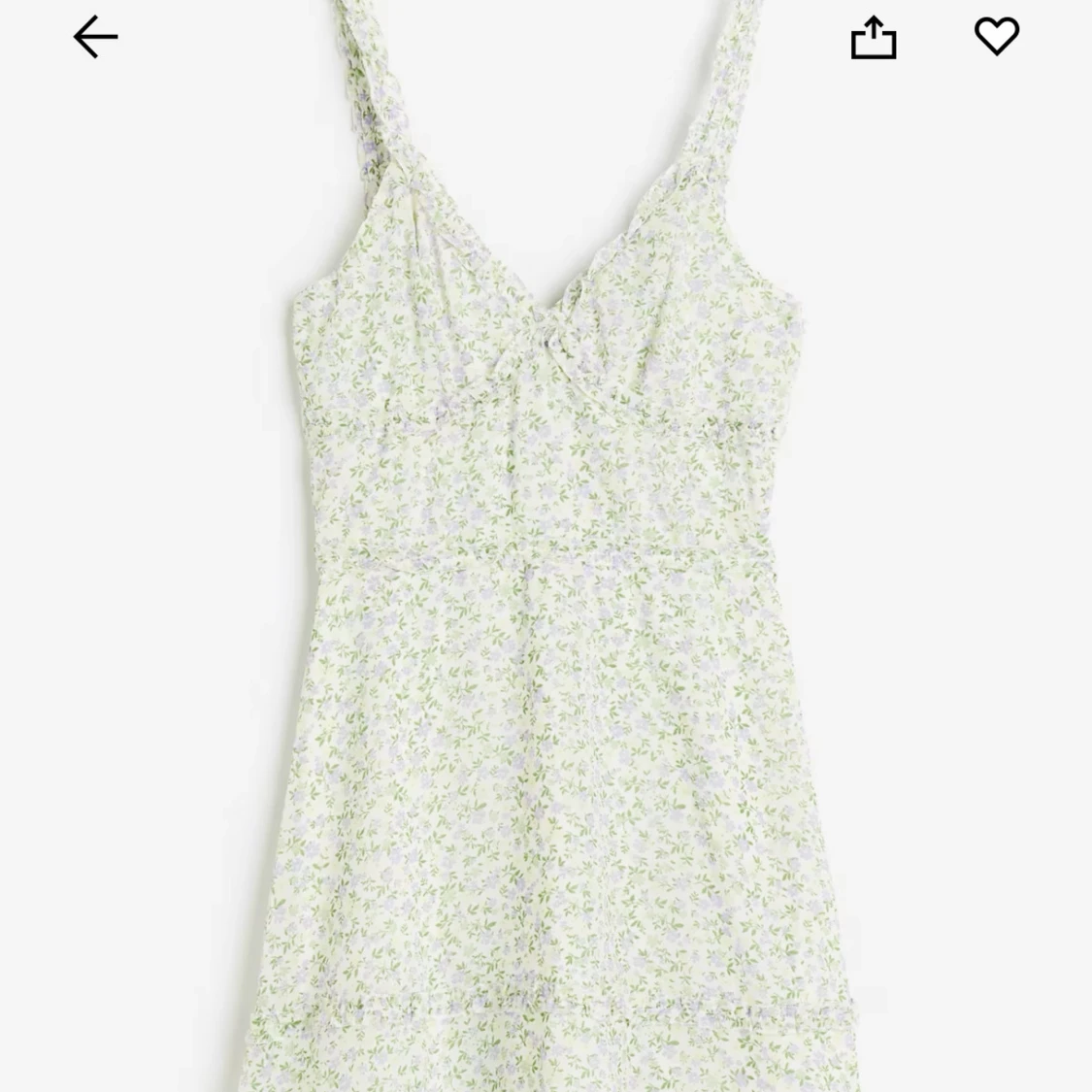1092x1092 pixels.
Task: Share this floral dress product
Action: [x=873, y=39]
